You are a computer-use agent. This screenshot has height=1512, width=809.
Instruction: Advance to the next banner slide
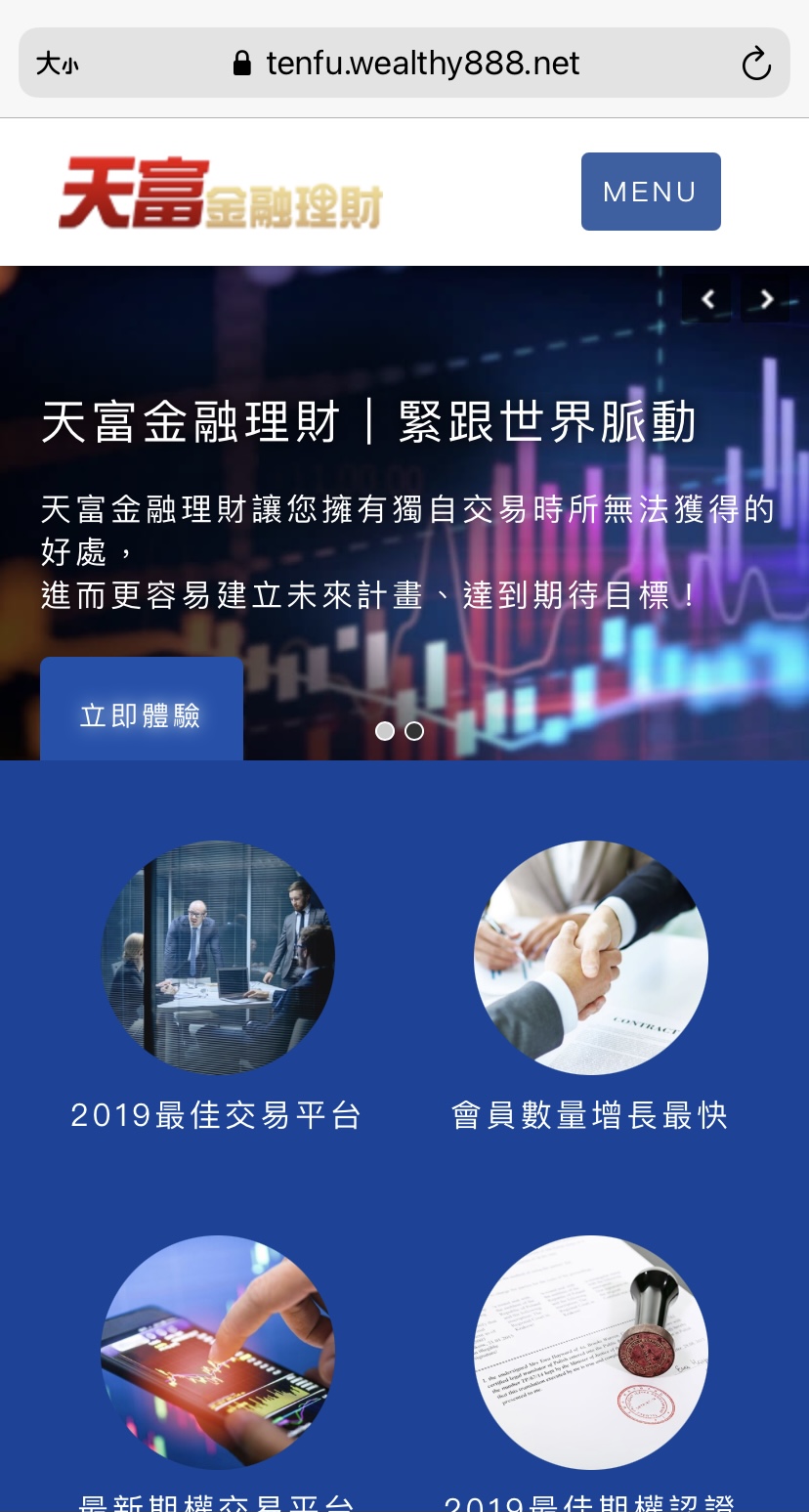point(766,299)
